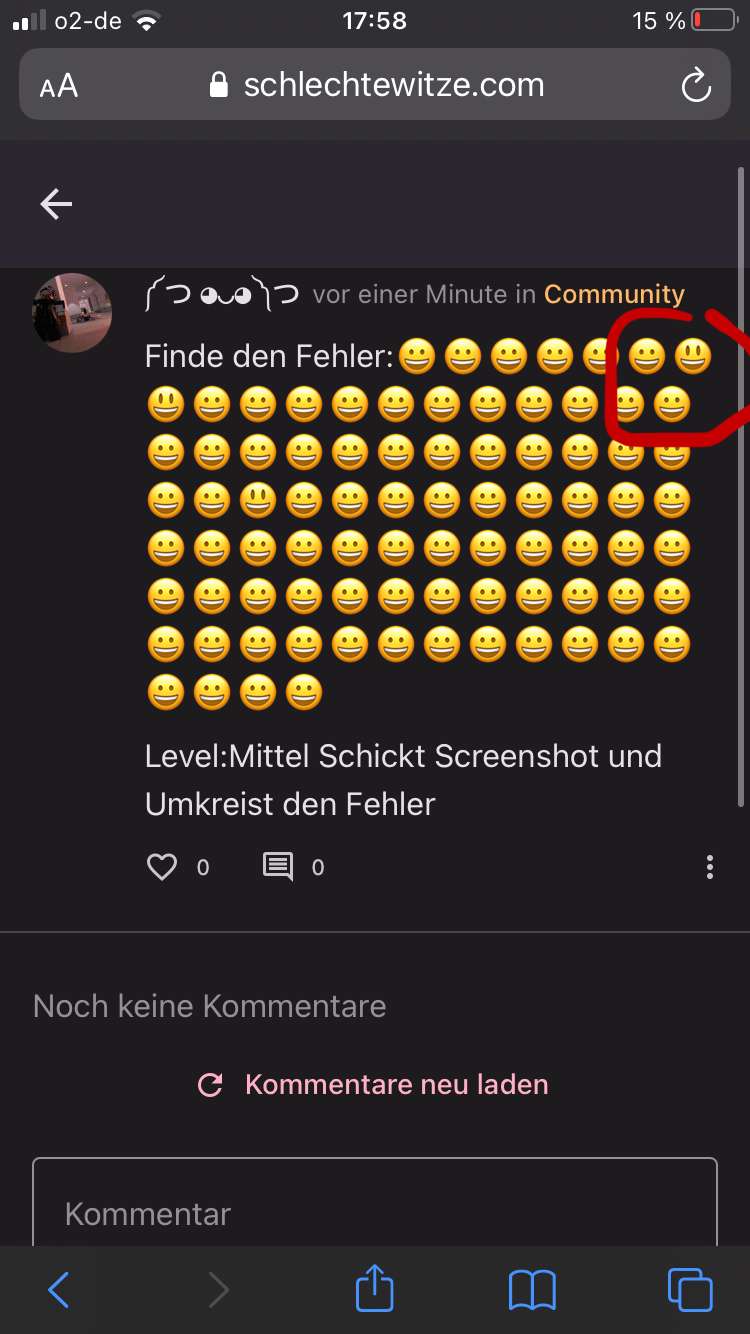750x1334 pixels.
Task: Show open Safari tabs
Action: tap(689, 1290)
